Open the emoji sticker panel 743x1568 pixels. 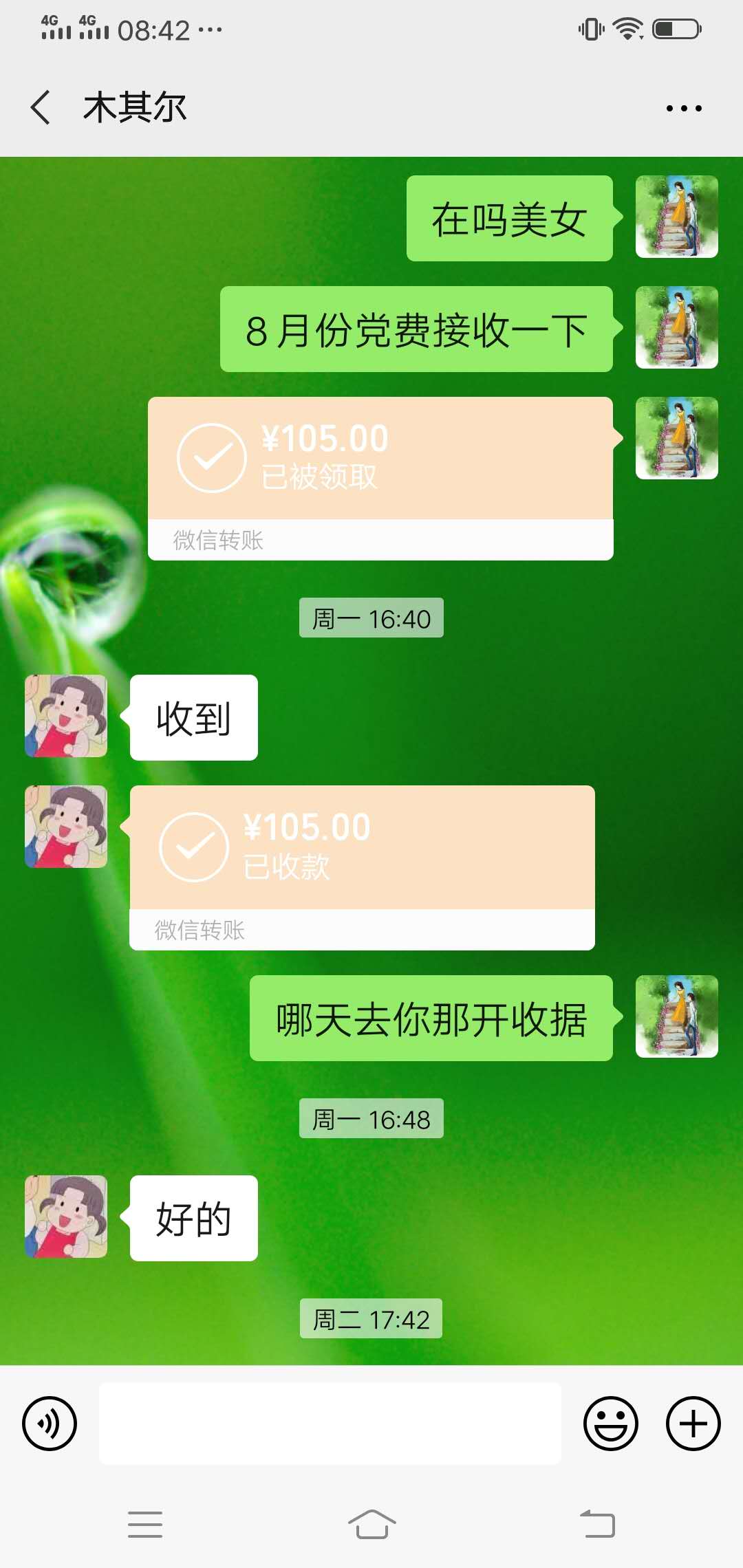(x=610, y=1423)
